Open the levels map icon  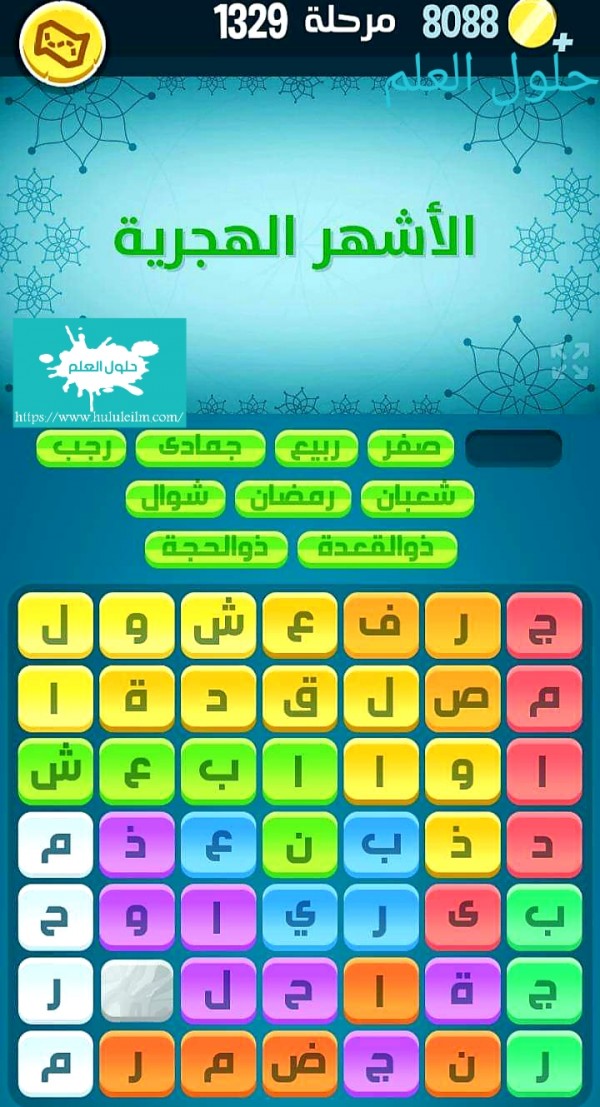tap(62, 44)
